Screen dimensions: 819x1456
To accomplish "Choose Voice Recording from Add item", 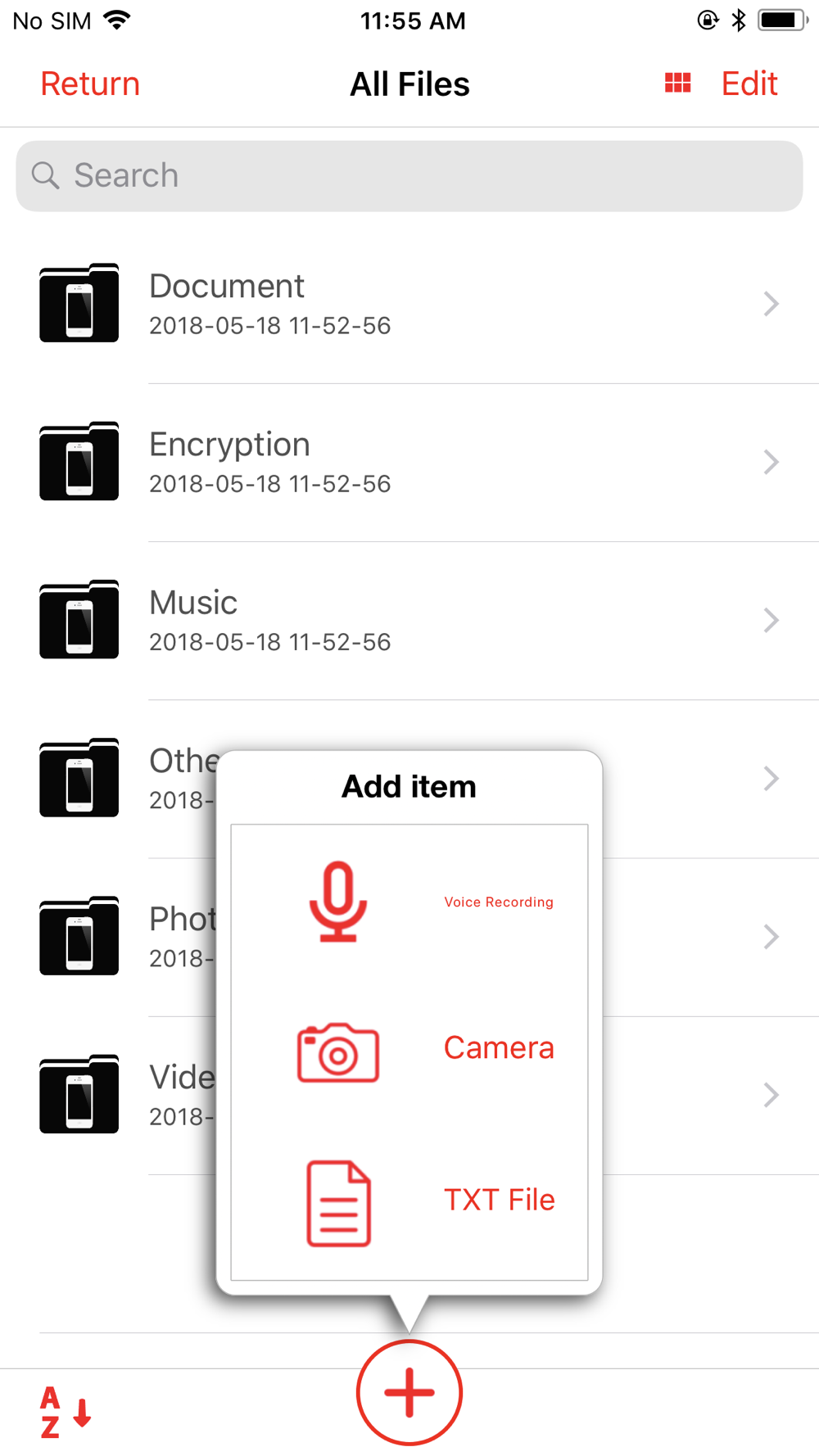I will 409,902.
